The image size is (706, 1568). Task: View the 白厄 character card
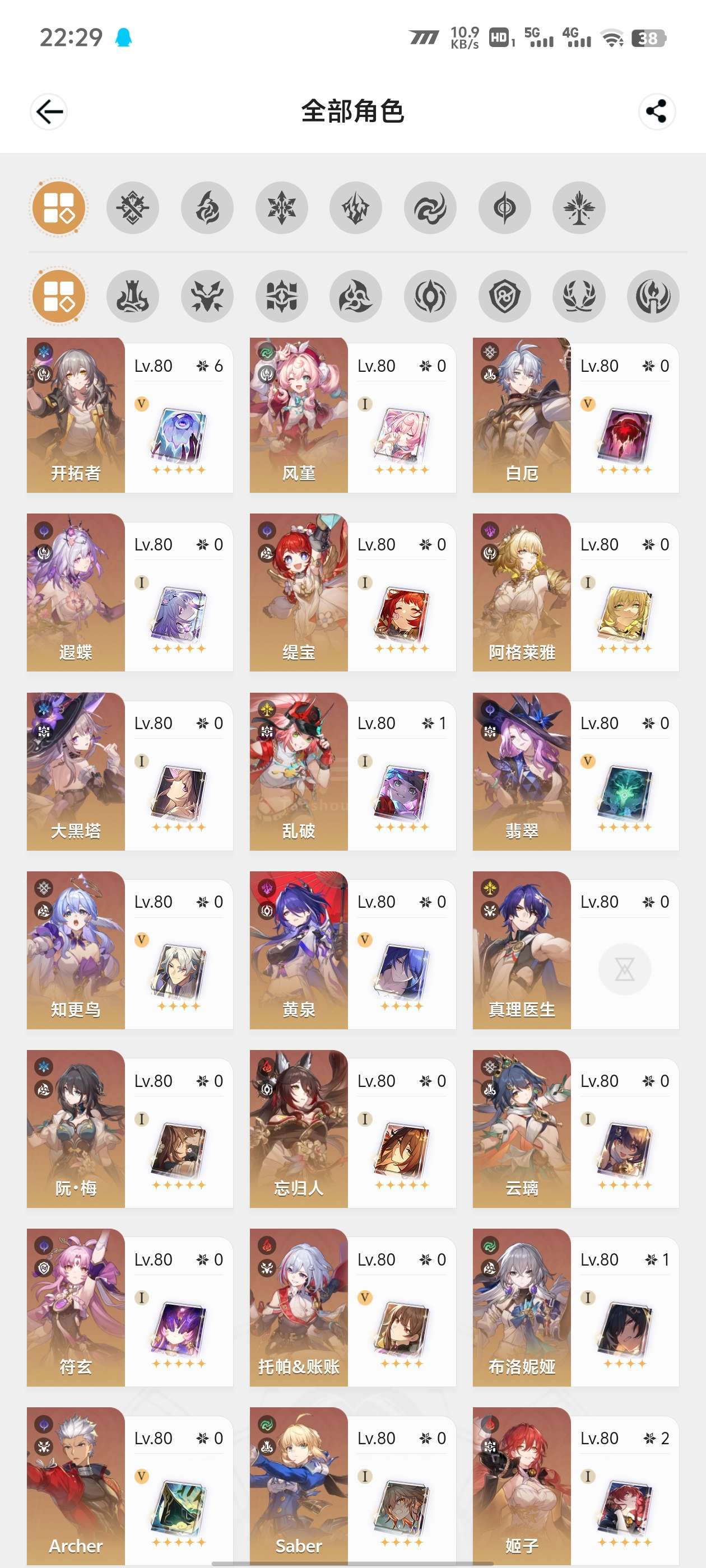tap(575, 415)
